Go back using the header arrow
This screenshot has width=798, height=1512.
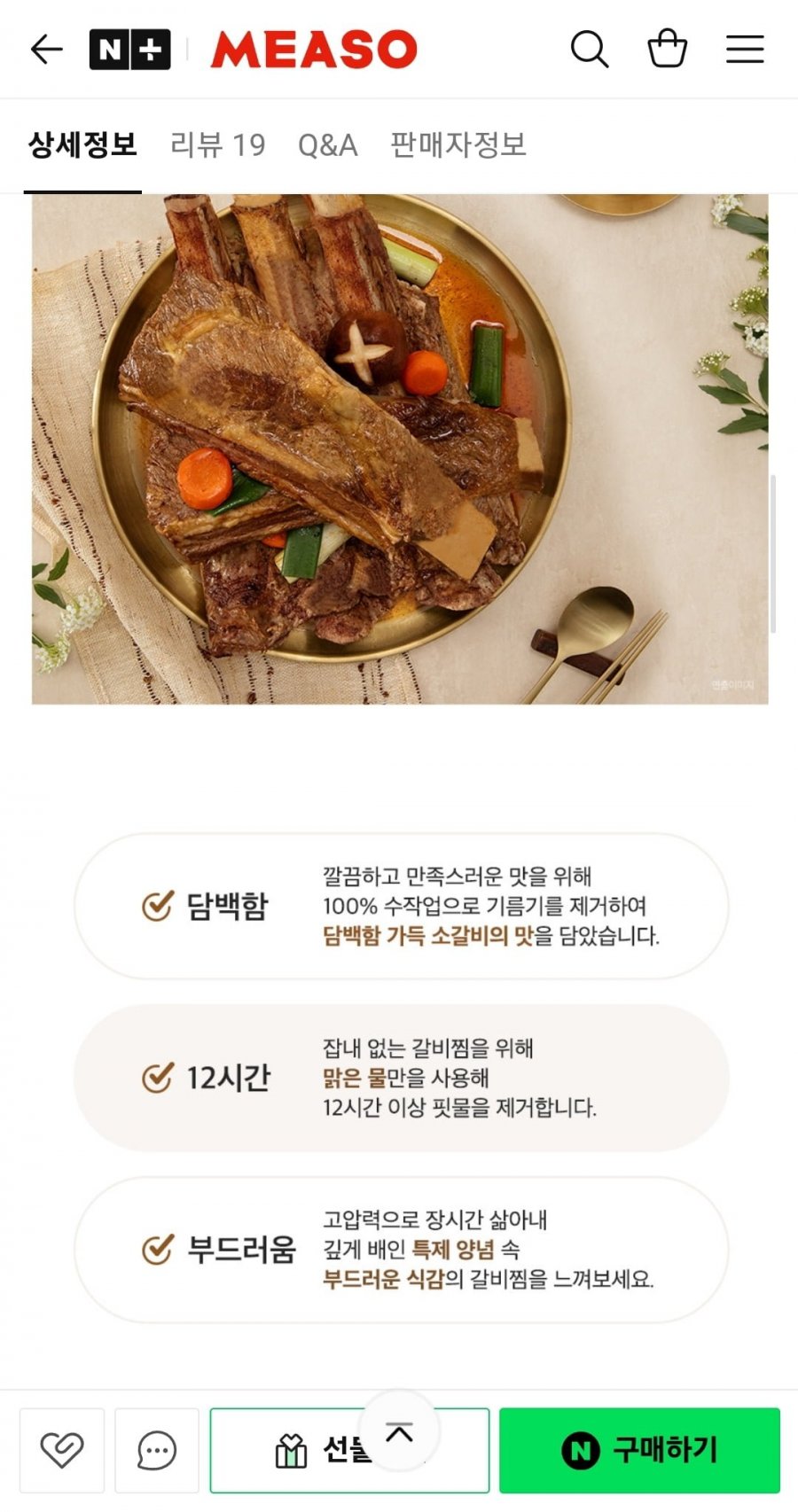pyautogui.click(x=46, y=50)
